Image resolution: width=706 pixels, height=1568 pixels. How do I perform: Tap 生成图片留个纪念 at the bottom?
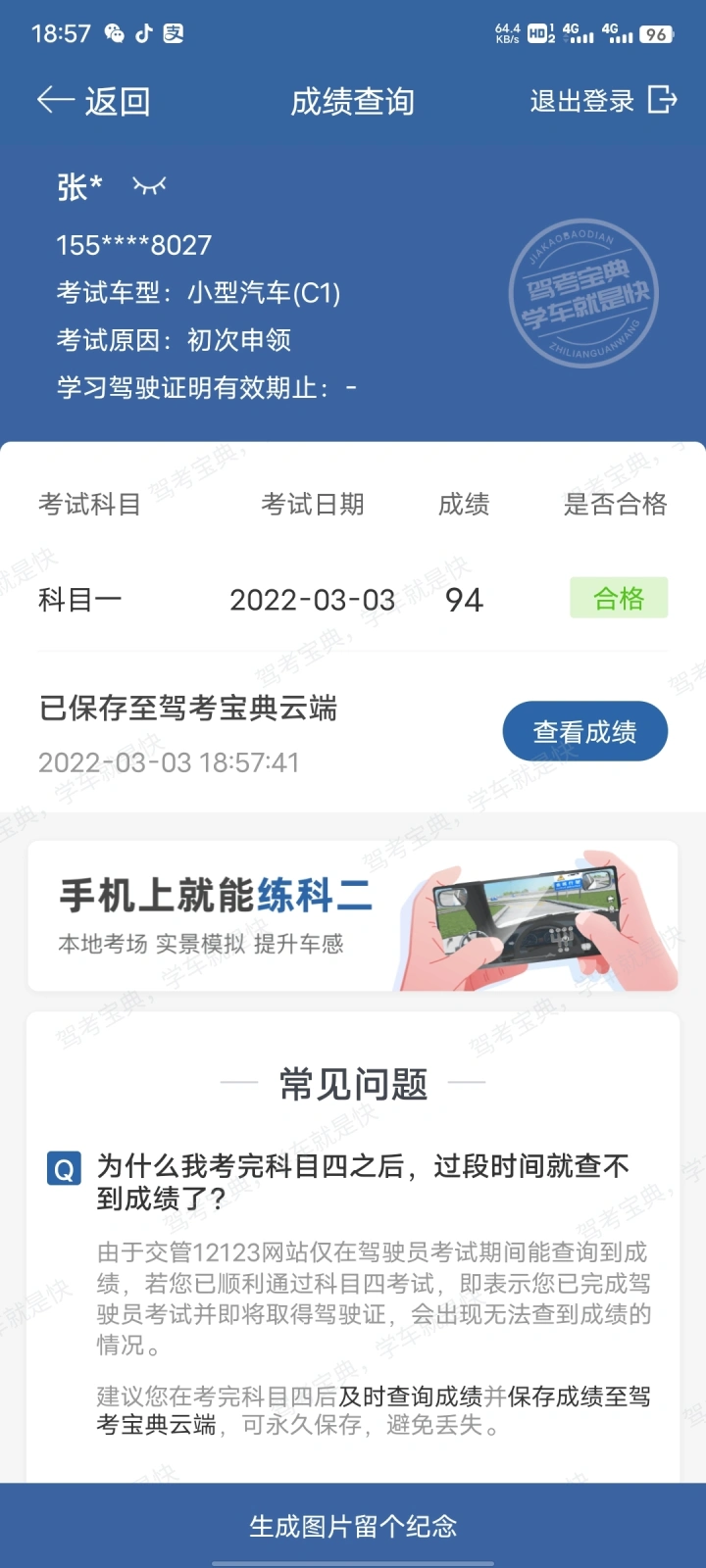[353, 1526]
